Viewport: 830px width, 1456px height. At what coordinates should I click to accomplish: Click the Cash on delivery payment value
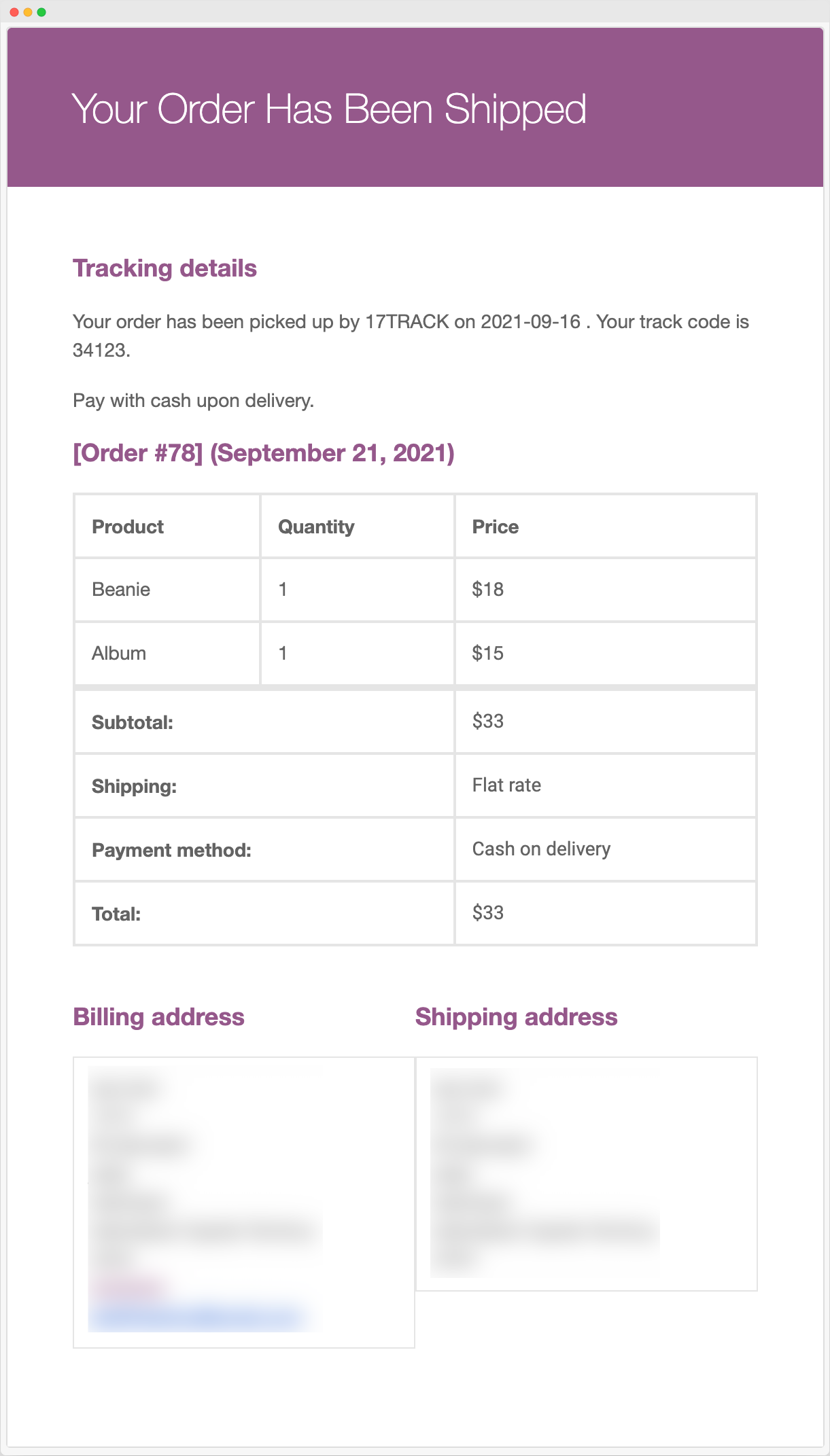coord(540,849)
